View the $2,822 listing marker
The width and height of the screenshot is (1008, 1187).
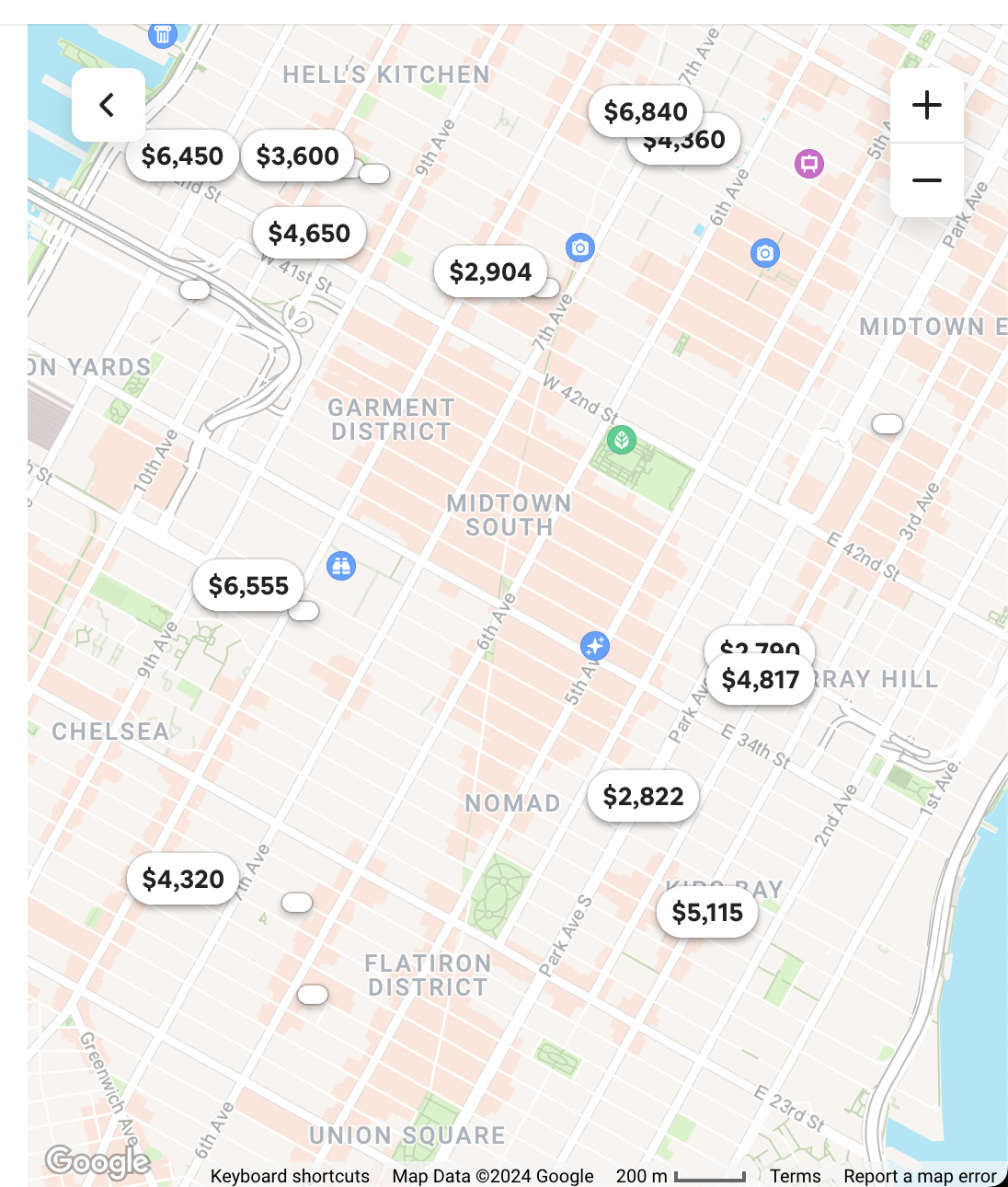(x=643, y=796)
